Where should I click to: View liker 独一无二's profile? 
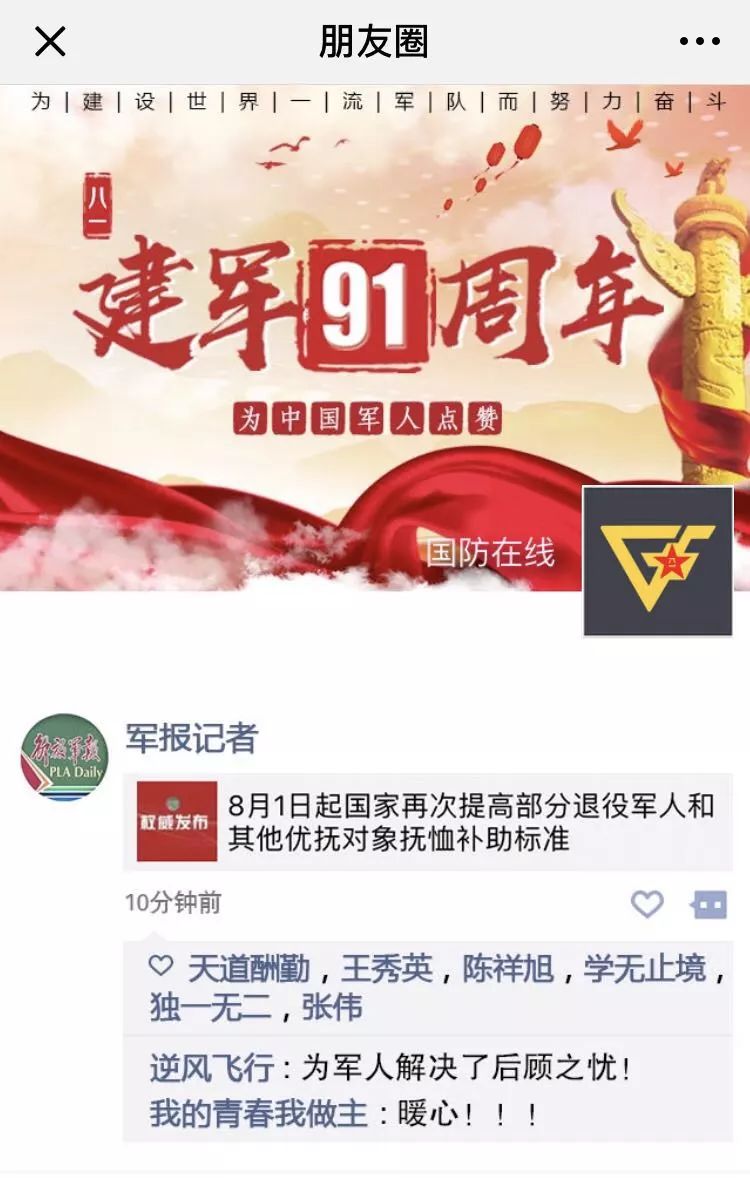click(210, 1007)
